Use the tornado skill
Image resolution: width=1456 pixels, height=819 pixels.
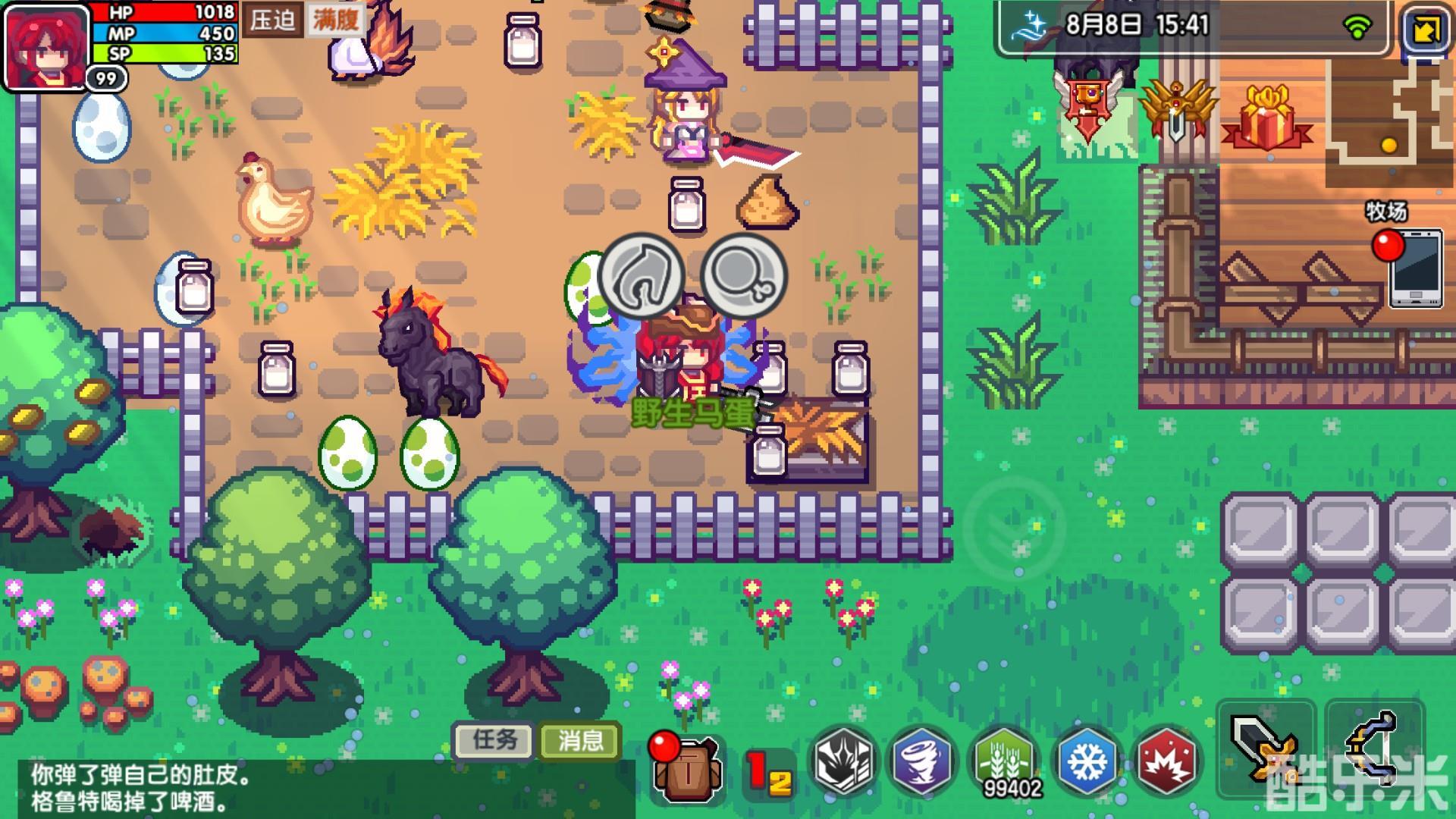coord(922,762)
